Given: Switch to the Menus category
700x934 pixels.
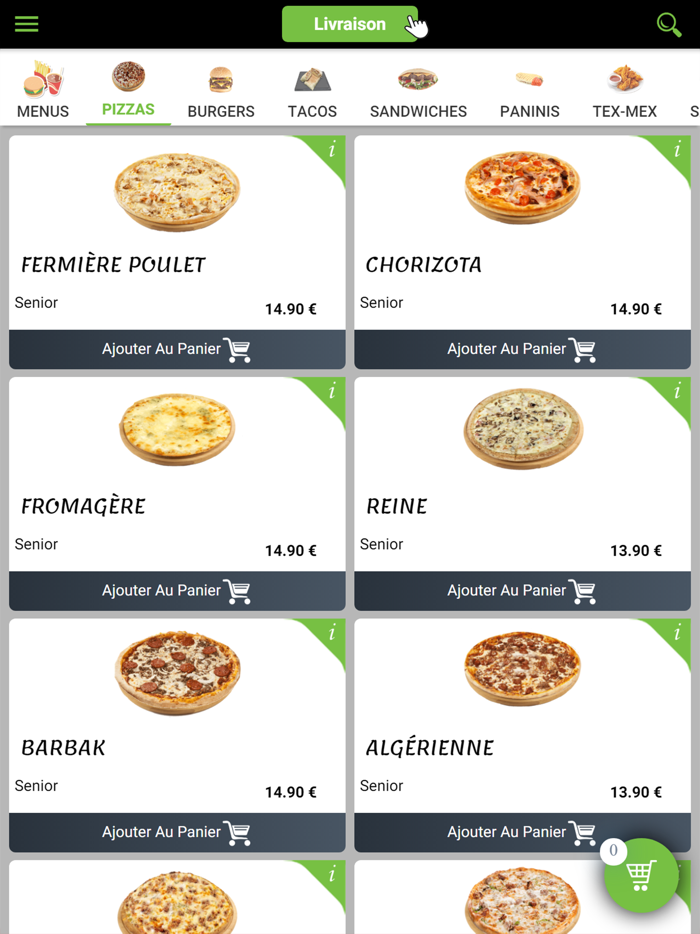Looking at the screenshot, I should click(x=43, y=91).
